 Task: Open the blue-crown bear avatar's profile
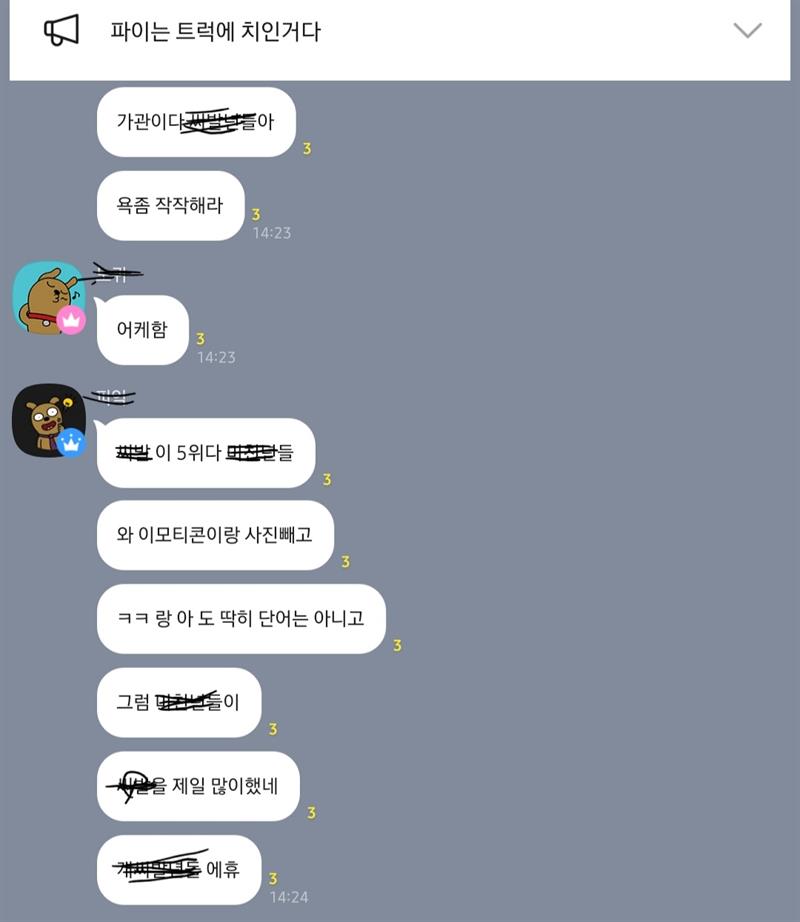click(48, 420)
